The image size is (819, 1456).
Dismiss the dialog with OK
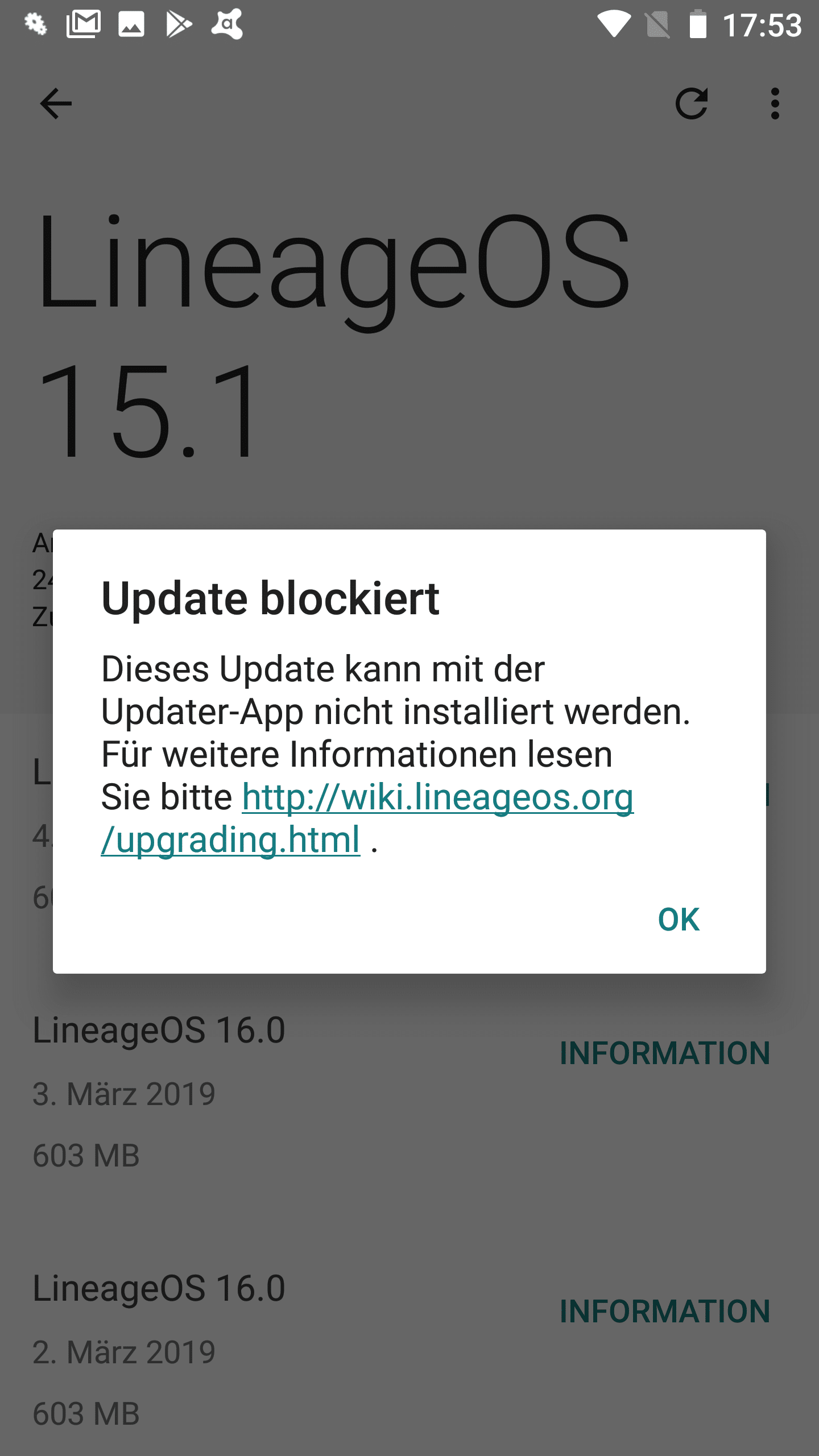(x=679, y=919)
